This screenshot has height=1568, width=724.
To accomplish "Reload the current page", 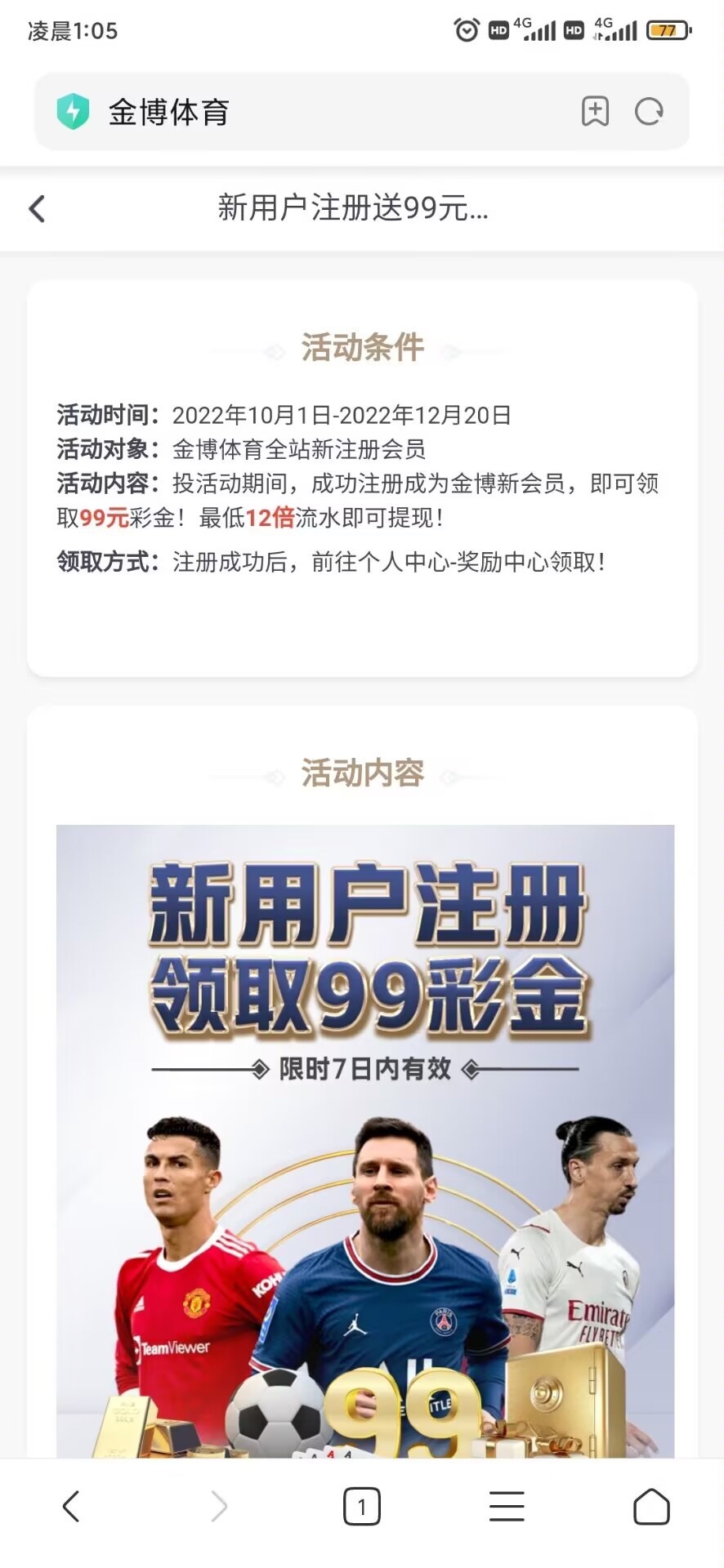I will [x=649, y=111].
